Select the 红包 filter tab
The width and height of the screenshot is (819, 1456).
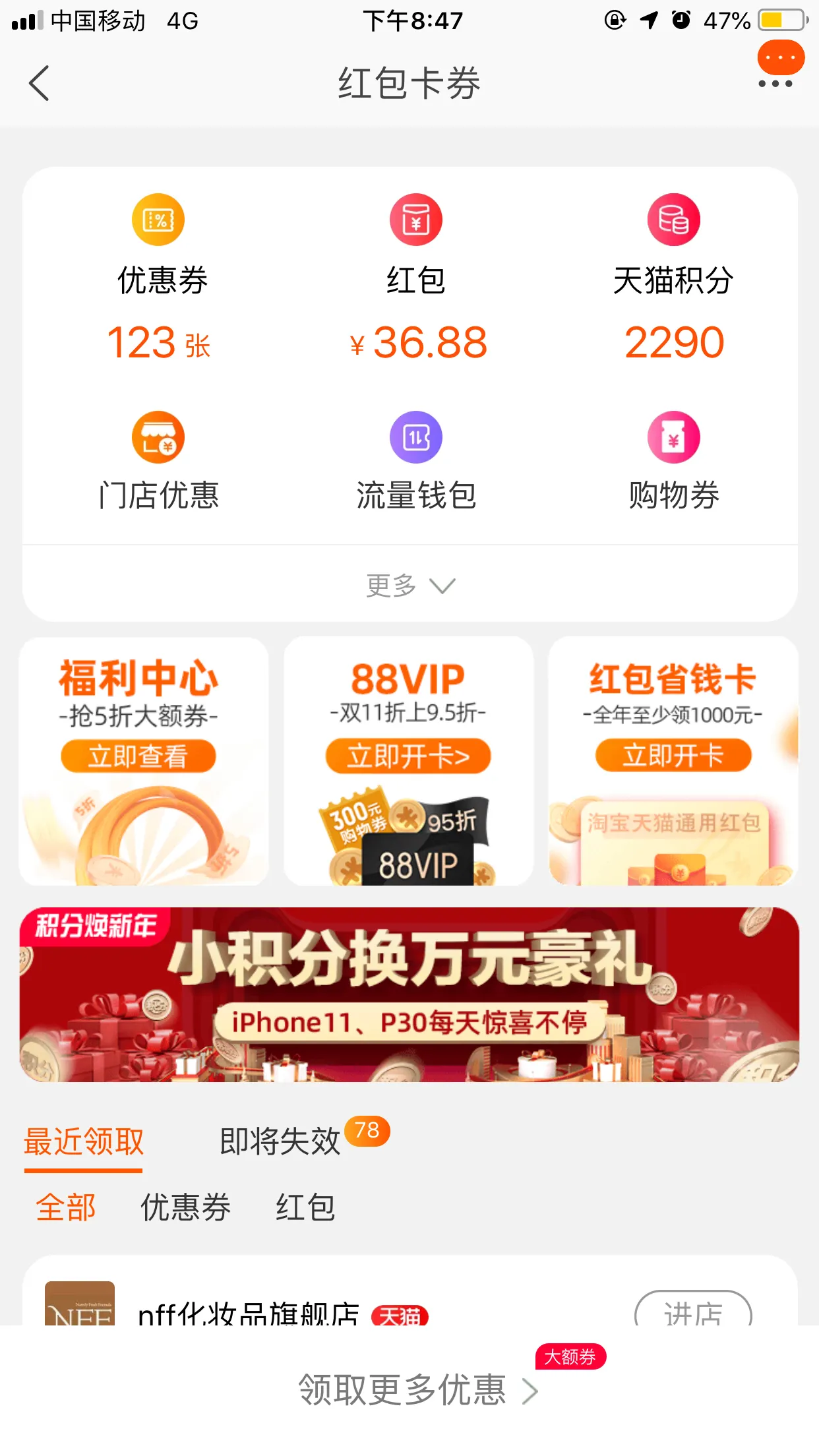pos(307,1206)
